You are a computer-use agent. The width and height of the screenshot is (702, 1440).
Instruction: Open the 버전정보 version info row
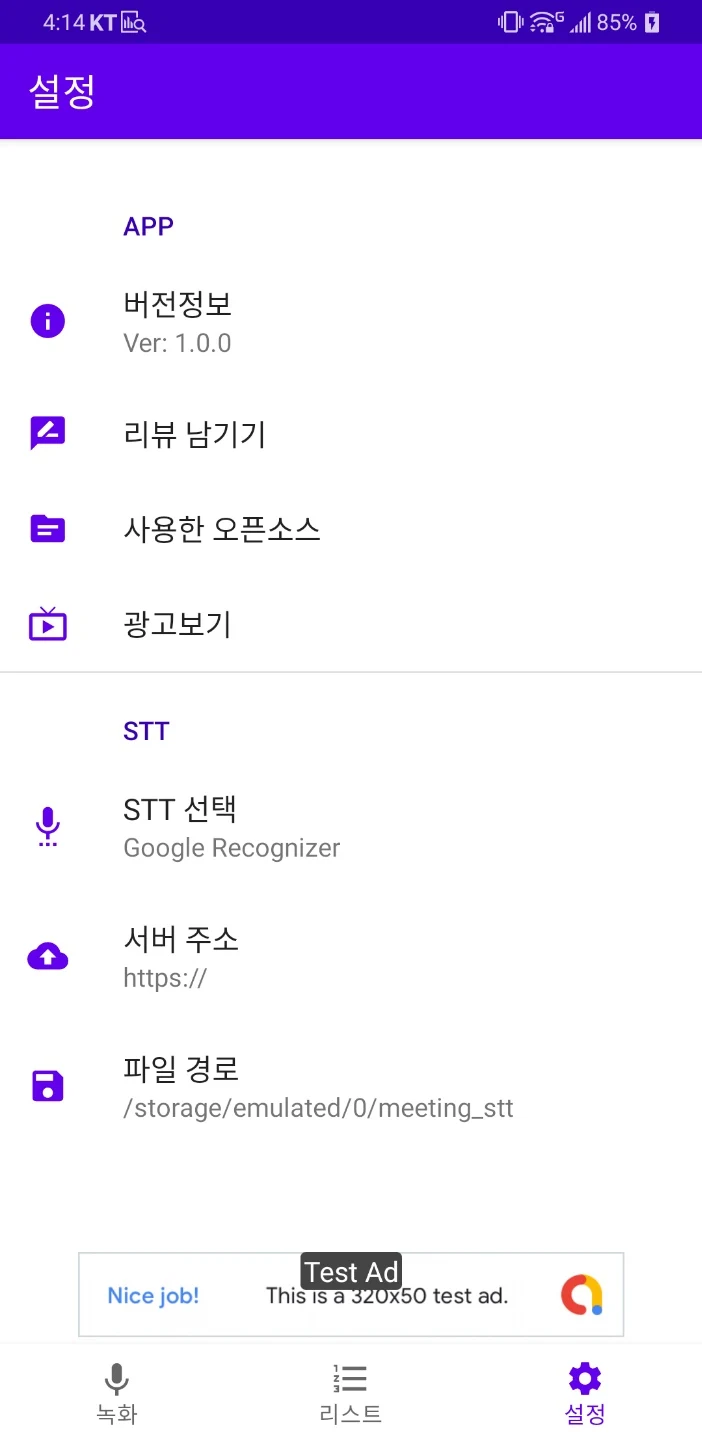(x=351, y=322)
